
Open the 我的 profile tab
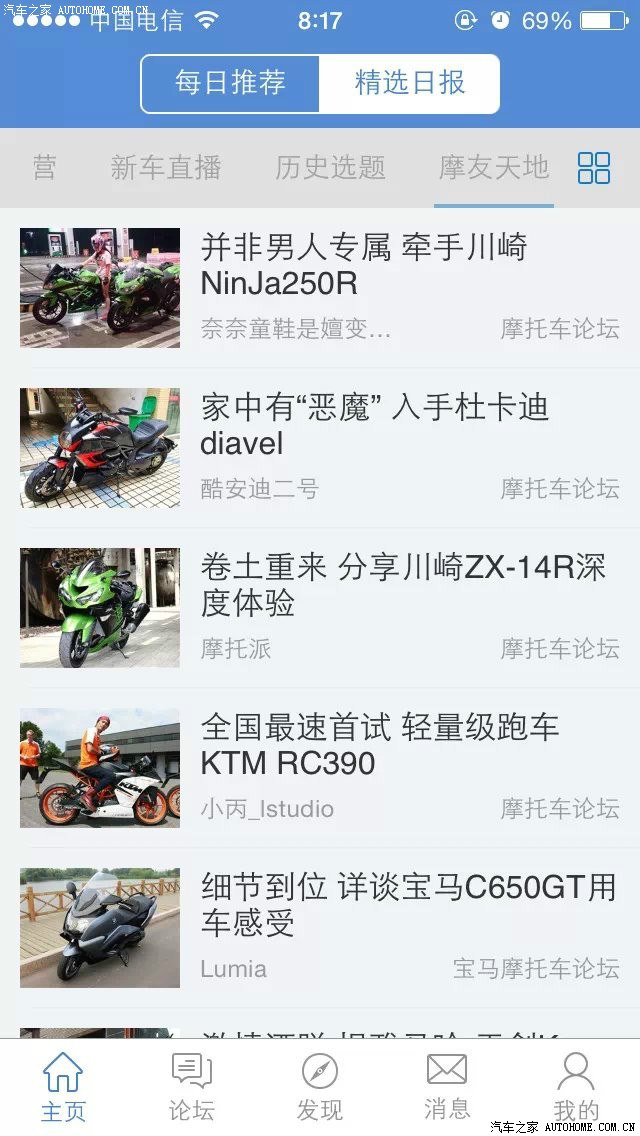pos(576,1087)
